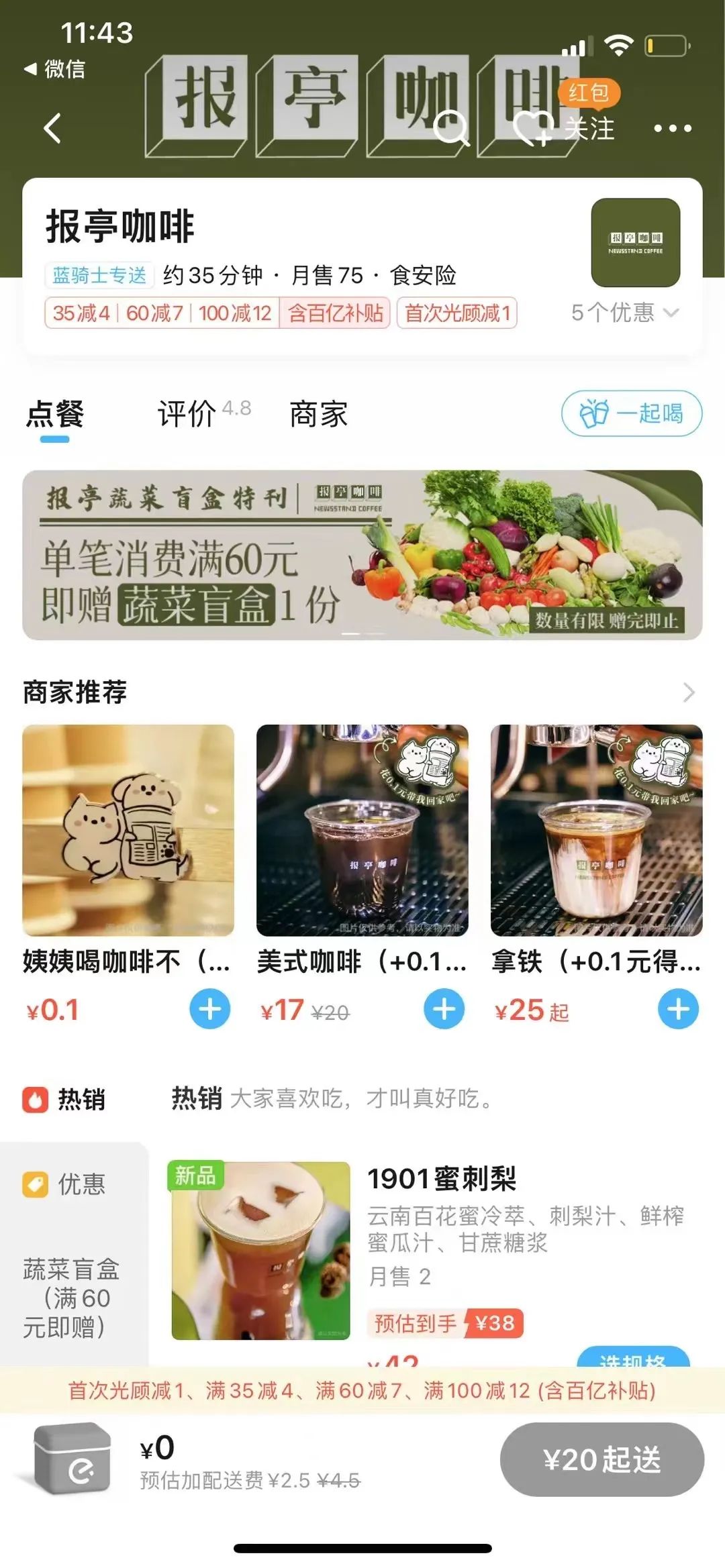Return to 微信 via status bar link

(55, 68)
